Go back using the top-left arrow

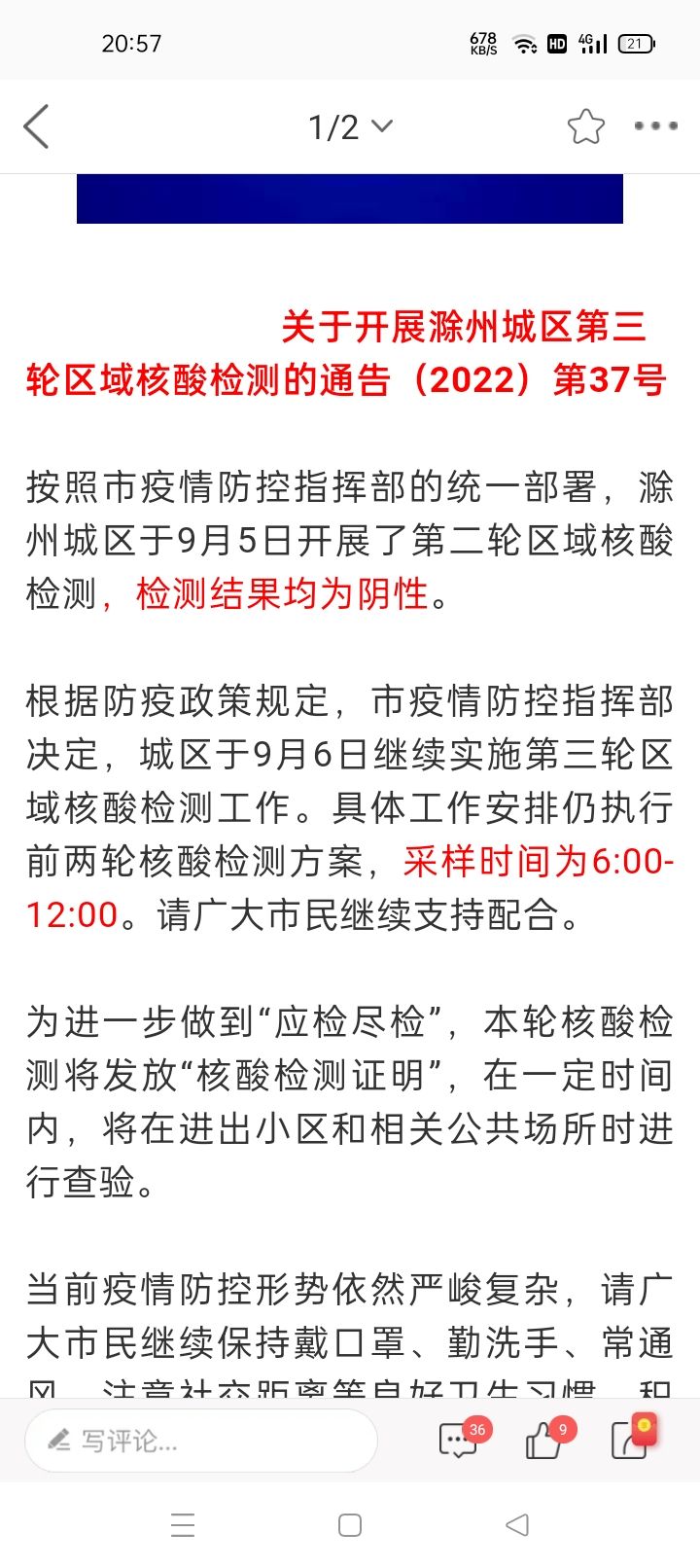pyautogui.click(x=37, y=126)
